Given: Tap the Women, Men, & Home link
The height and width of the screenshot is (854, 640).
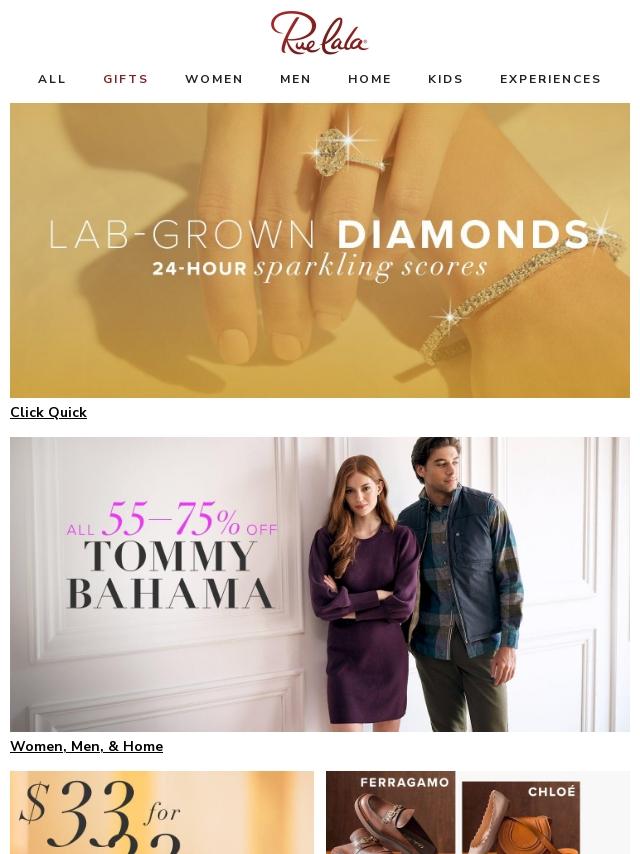Looking at the screenshot, I should pyautogui.click(x=86, y=746).
